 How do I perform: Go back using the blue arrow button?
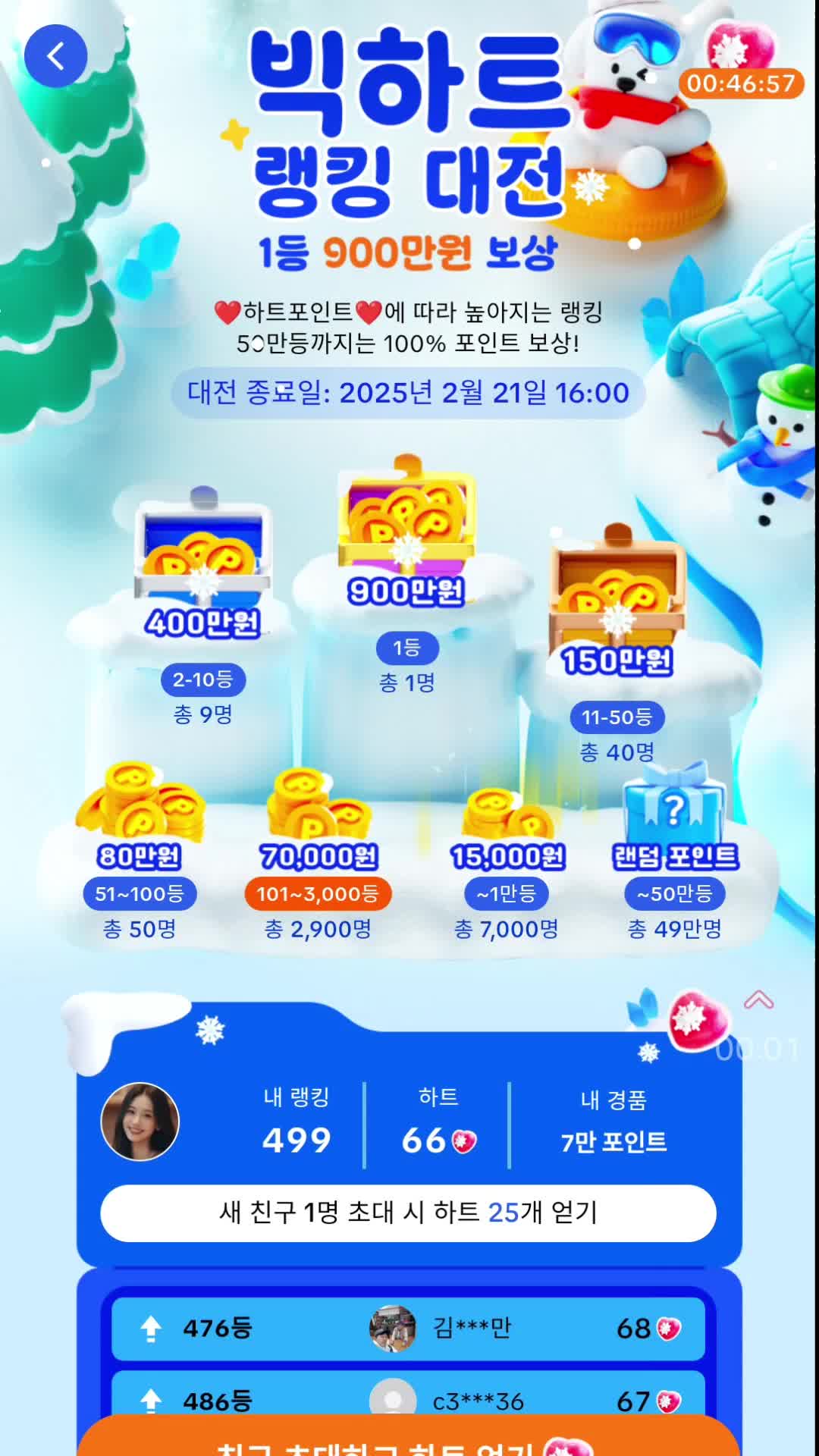click(55, 56)
